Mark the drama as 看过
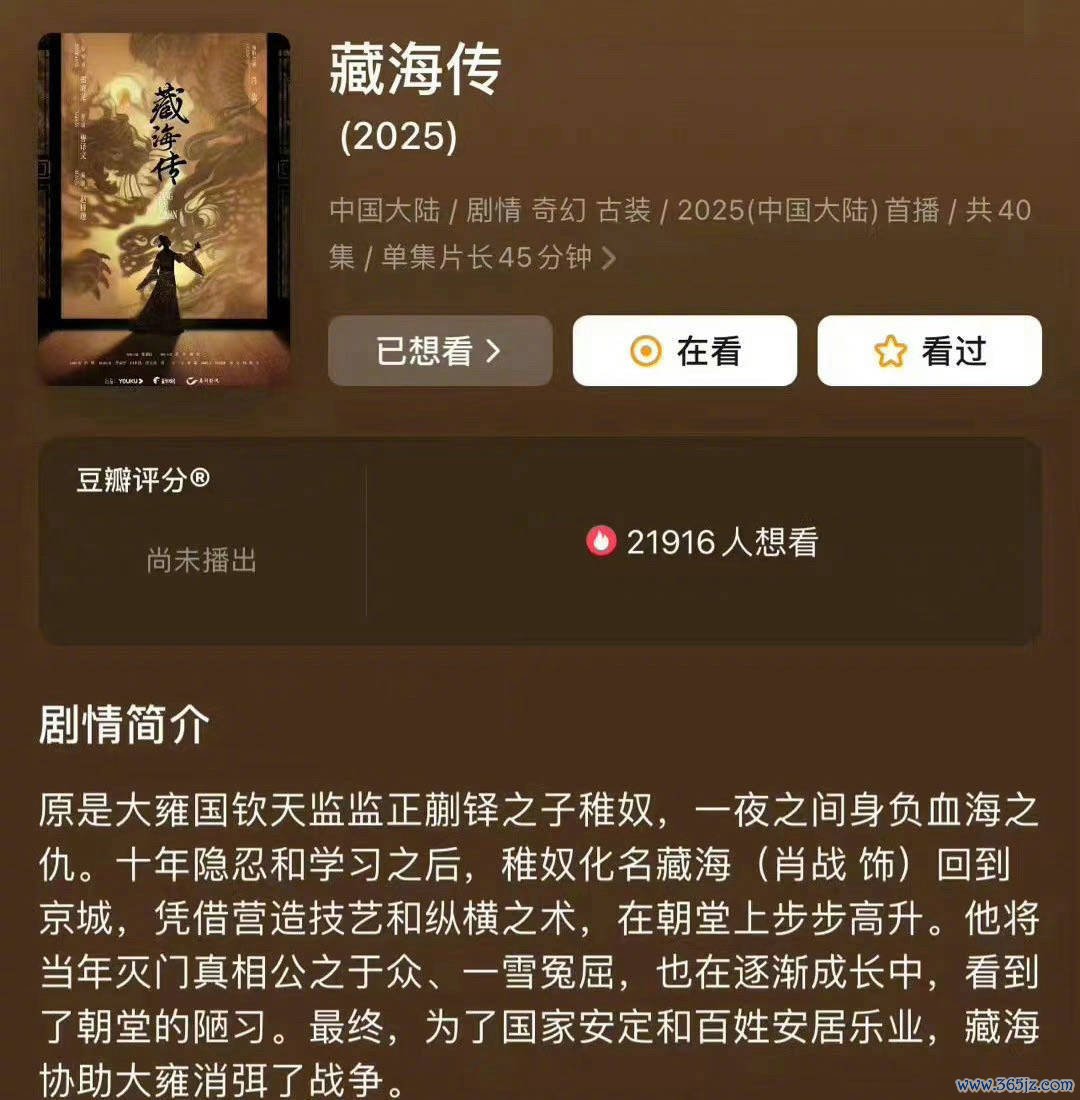Image resolution: width=1080 pixels, height=1100 pixels. click(x=930, y=351)
